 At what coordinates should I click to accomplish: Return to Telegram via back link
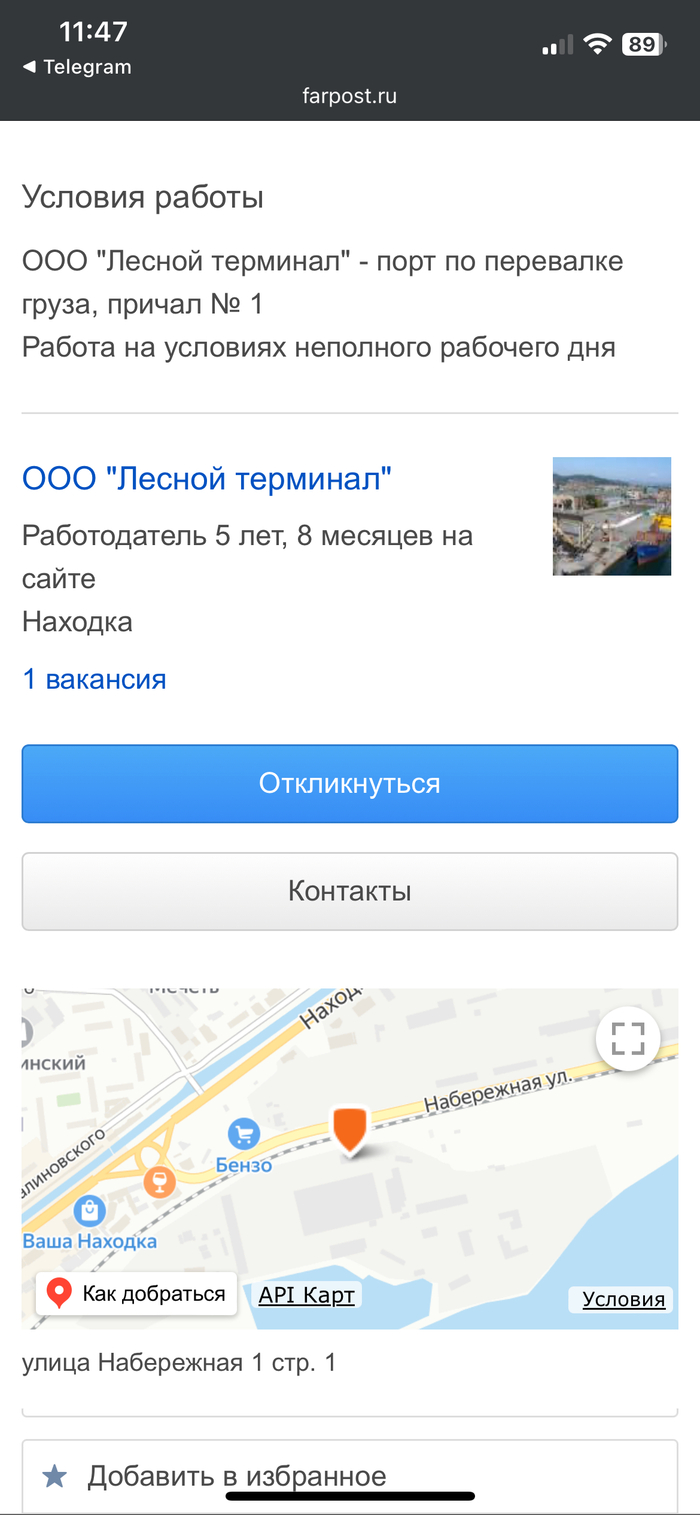[x=76, y=67]
